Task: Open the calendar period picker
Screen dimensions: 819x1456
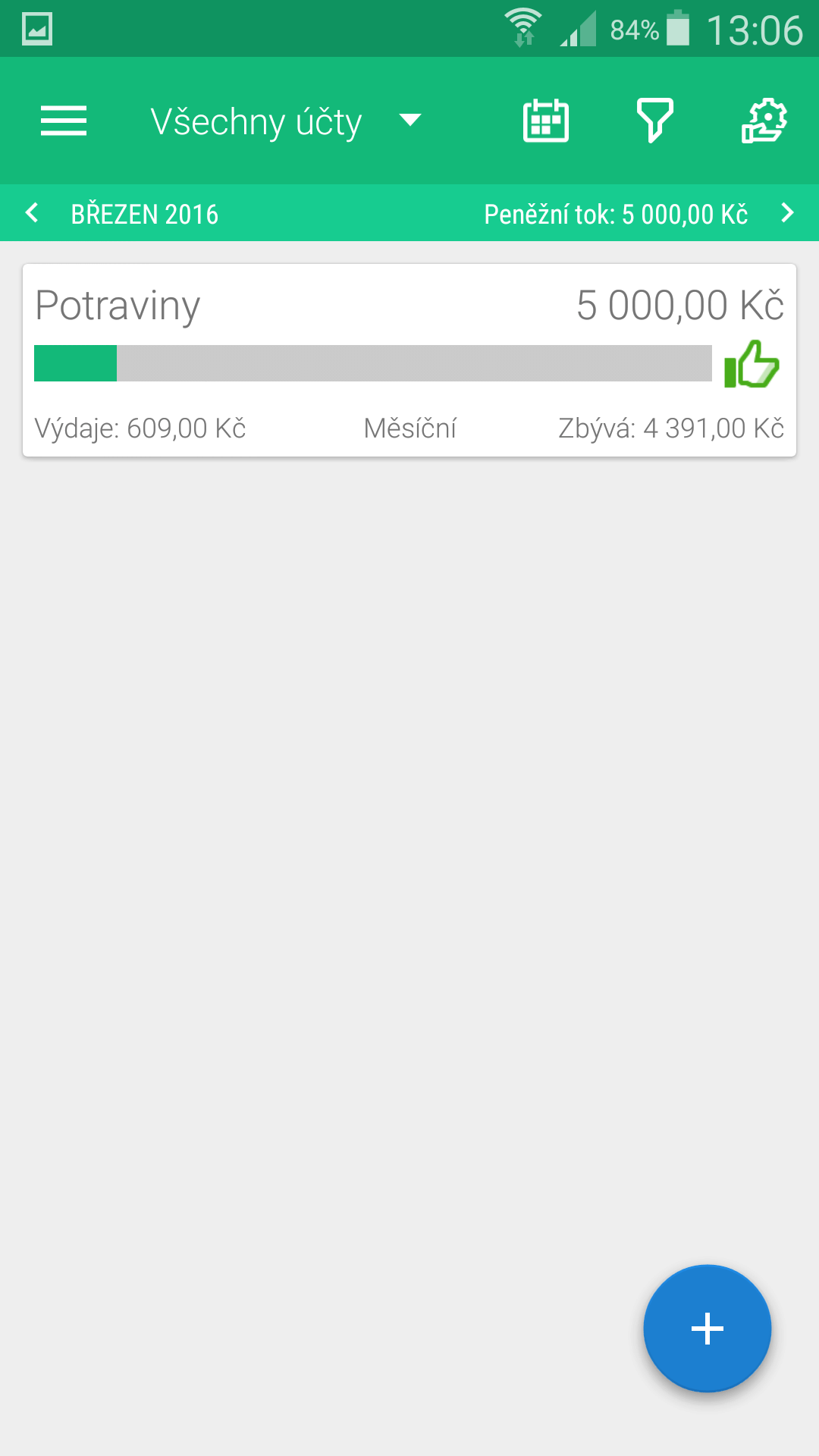Action: click(546, 121)
